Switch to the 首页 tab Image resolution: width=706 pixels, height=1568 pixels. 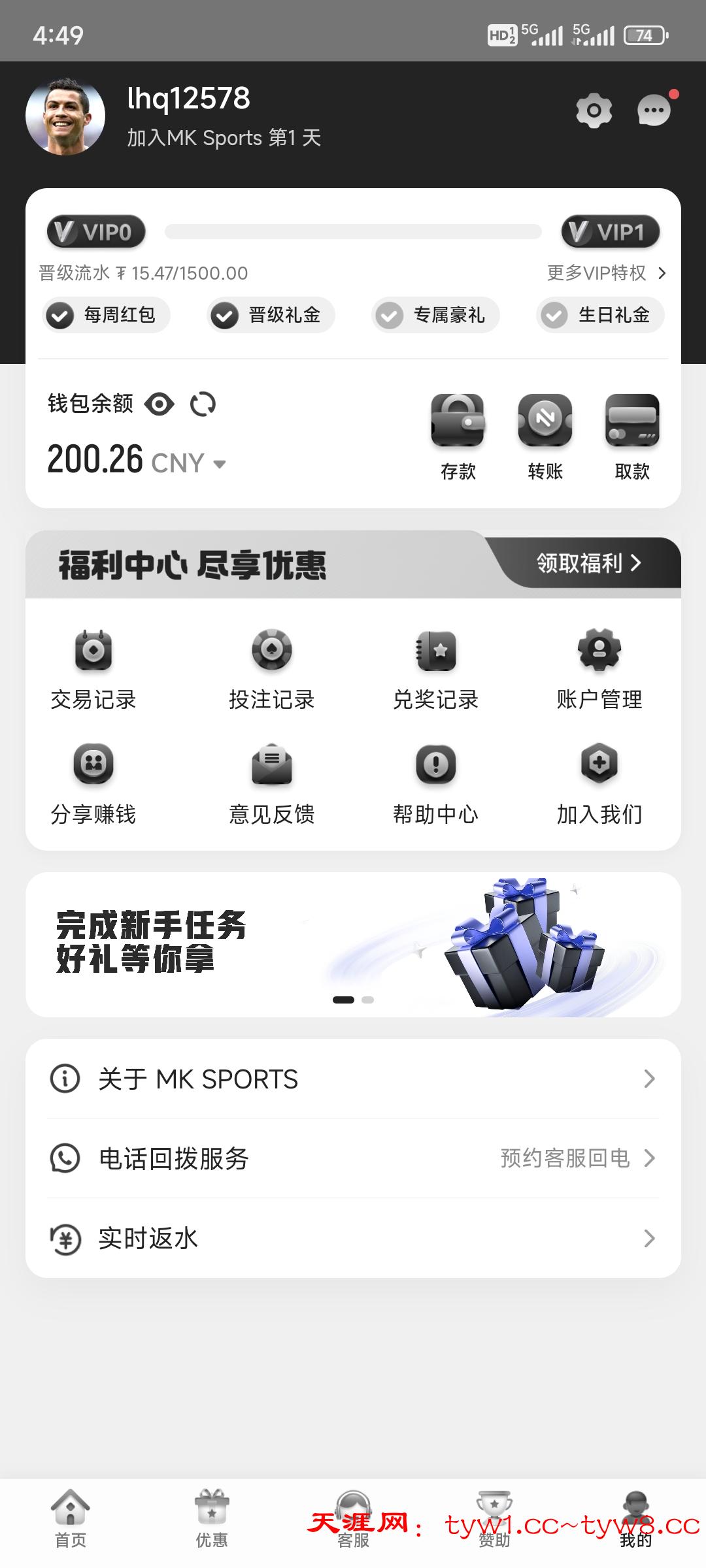coord(71,1519)
